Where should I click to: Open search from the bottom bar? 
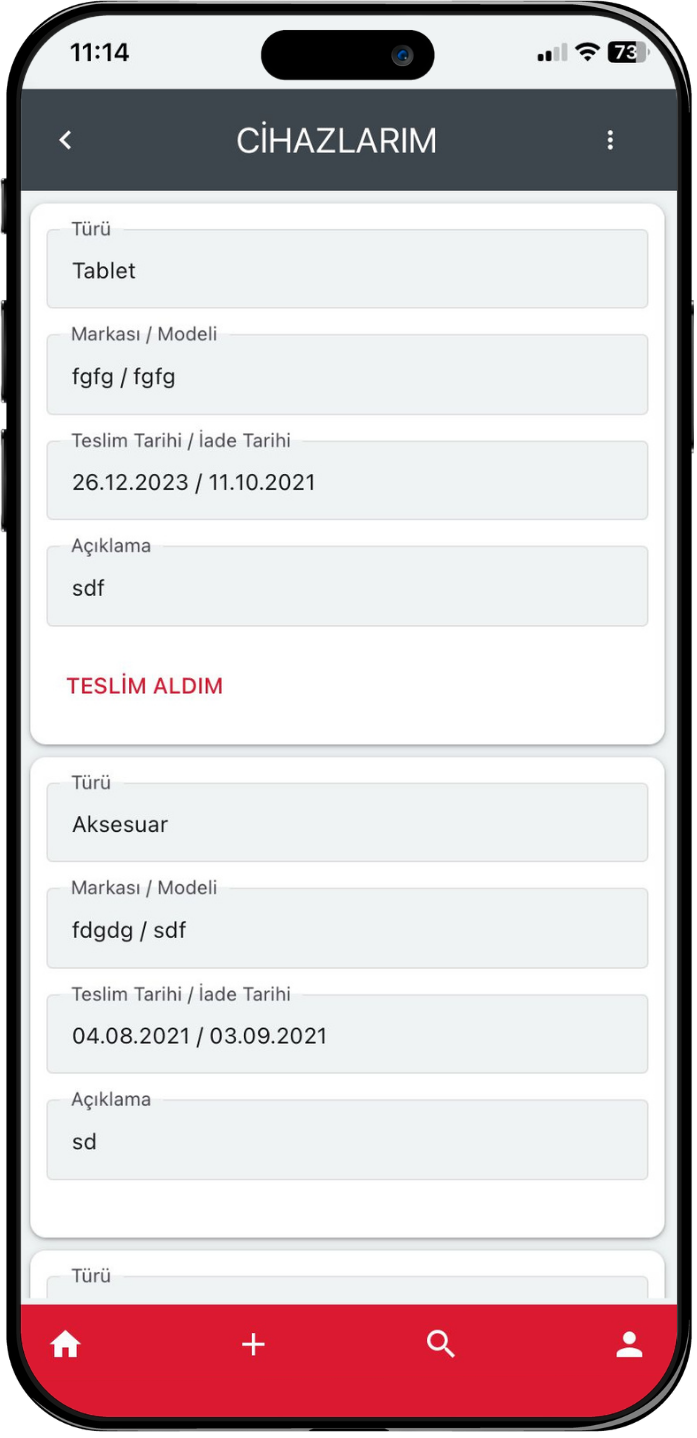point(441,1345)
